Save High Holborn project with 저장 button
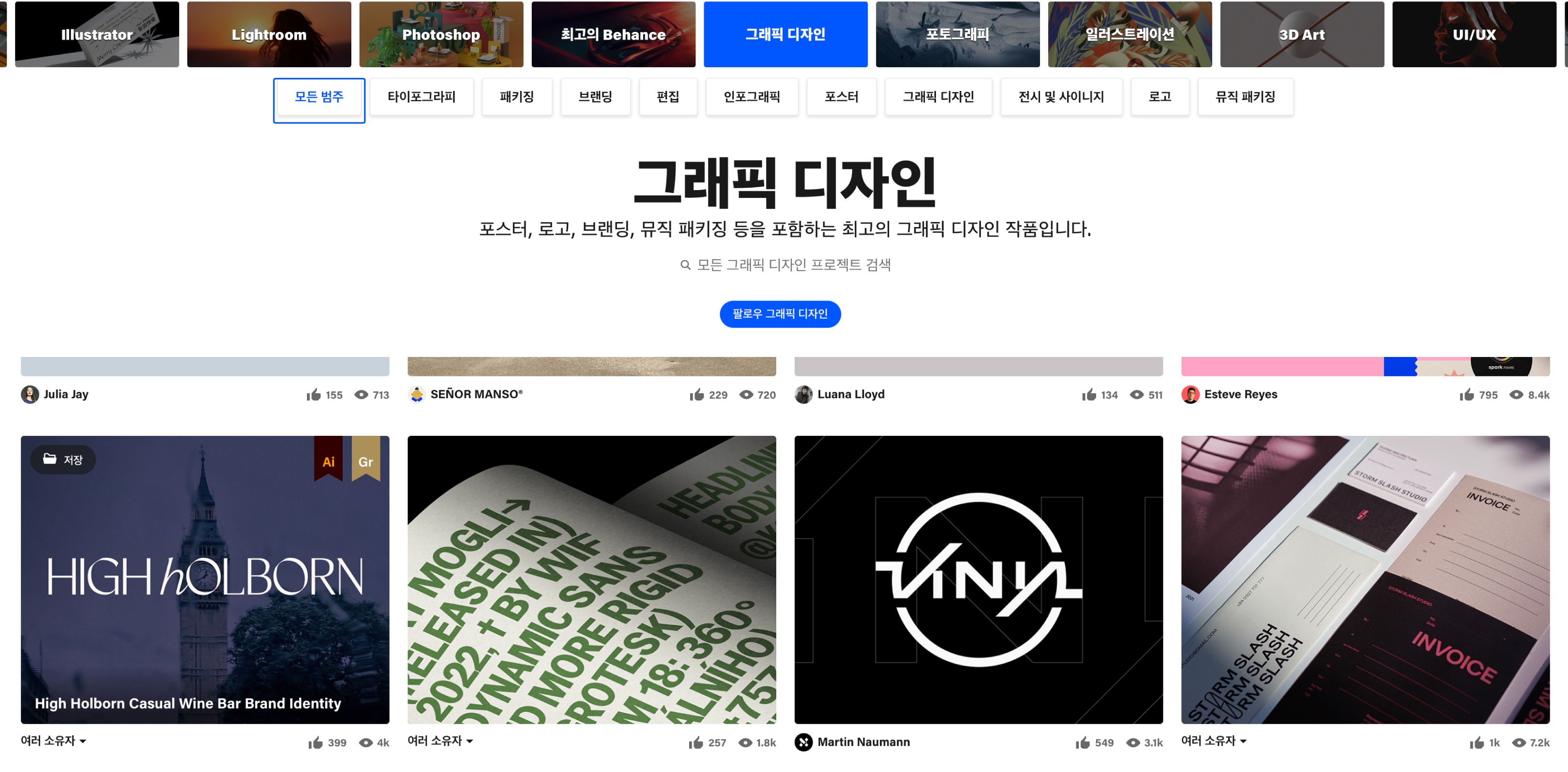The image size is (1568, 772). 63,460
